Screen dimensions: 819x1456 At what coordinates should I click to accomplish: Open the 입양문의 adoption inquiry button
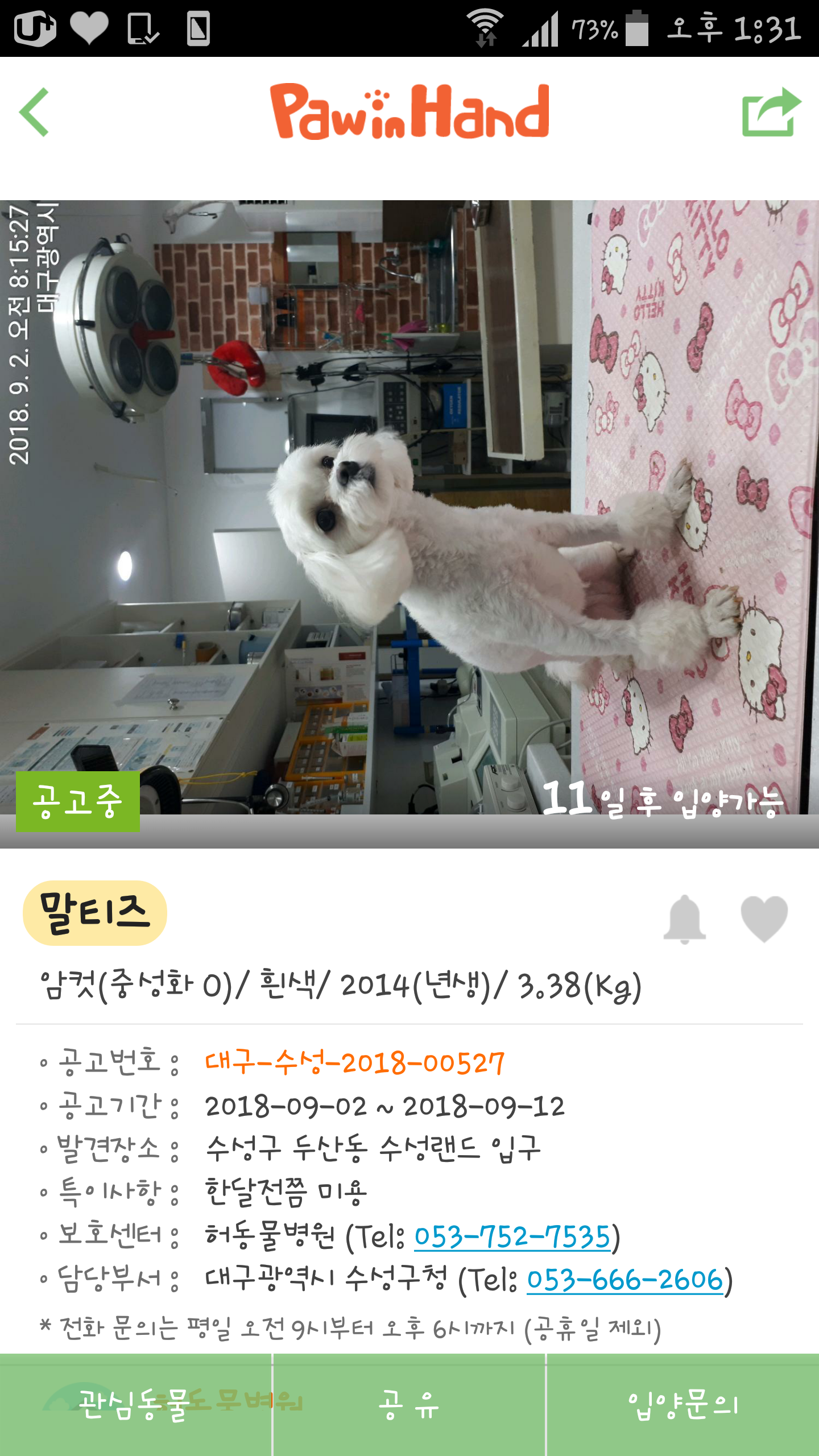682,1405
